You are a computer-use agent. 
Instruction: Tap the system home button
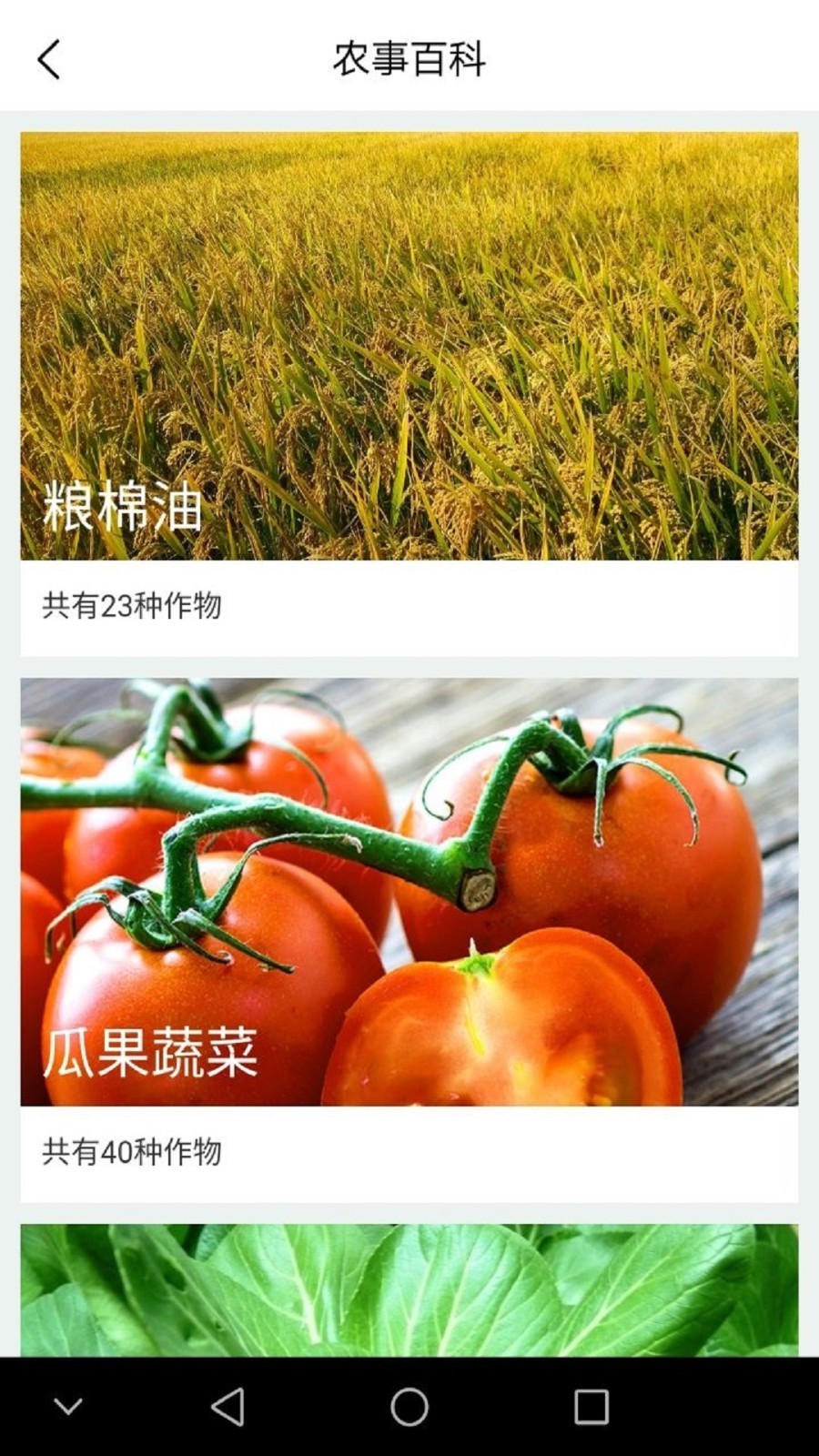click(x=409, y=1407)
